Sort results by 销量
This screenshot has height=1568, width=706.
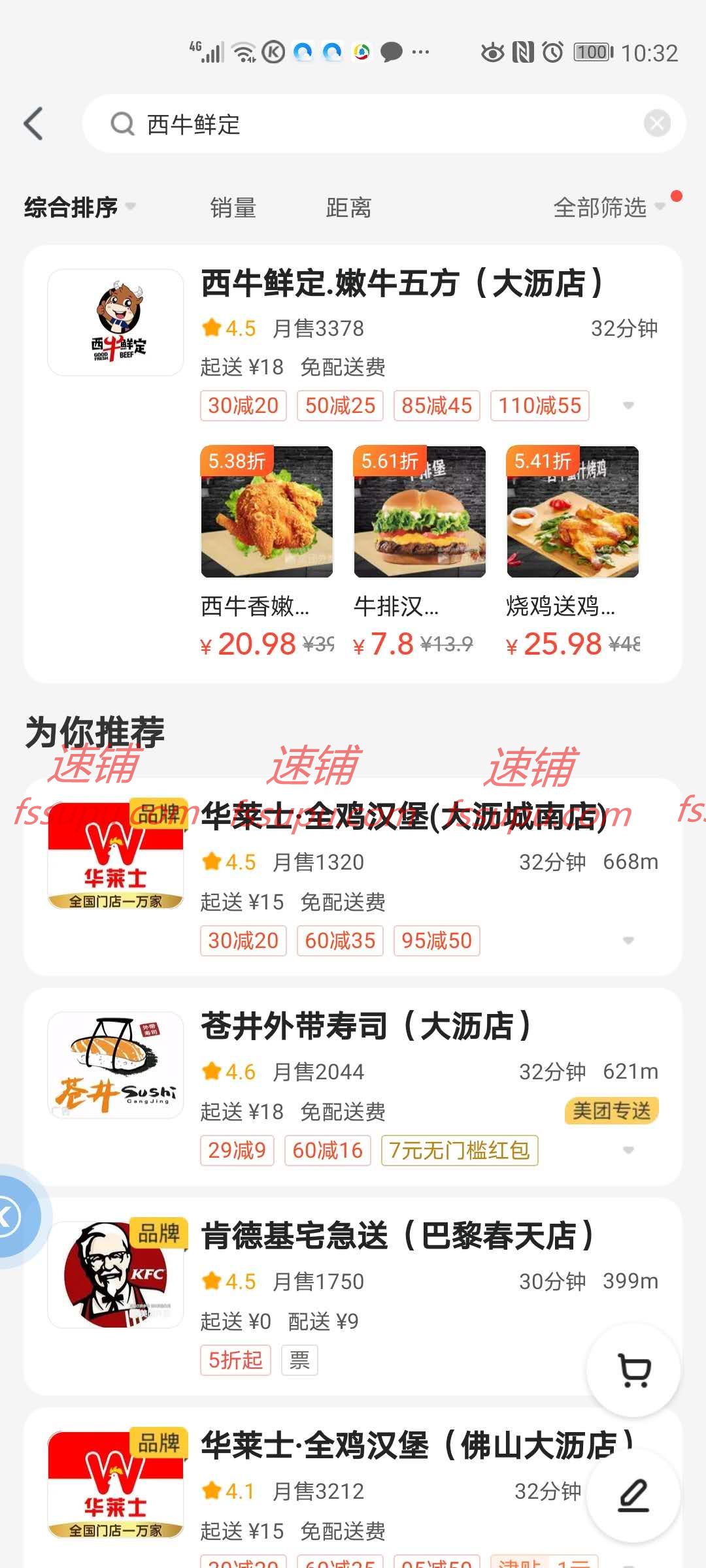click(233, 208)
